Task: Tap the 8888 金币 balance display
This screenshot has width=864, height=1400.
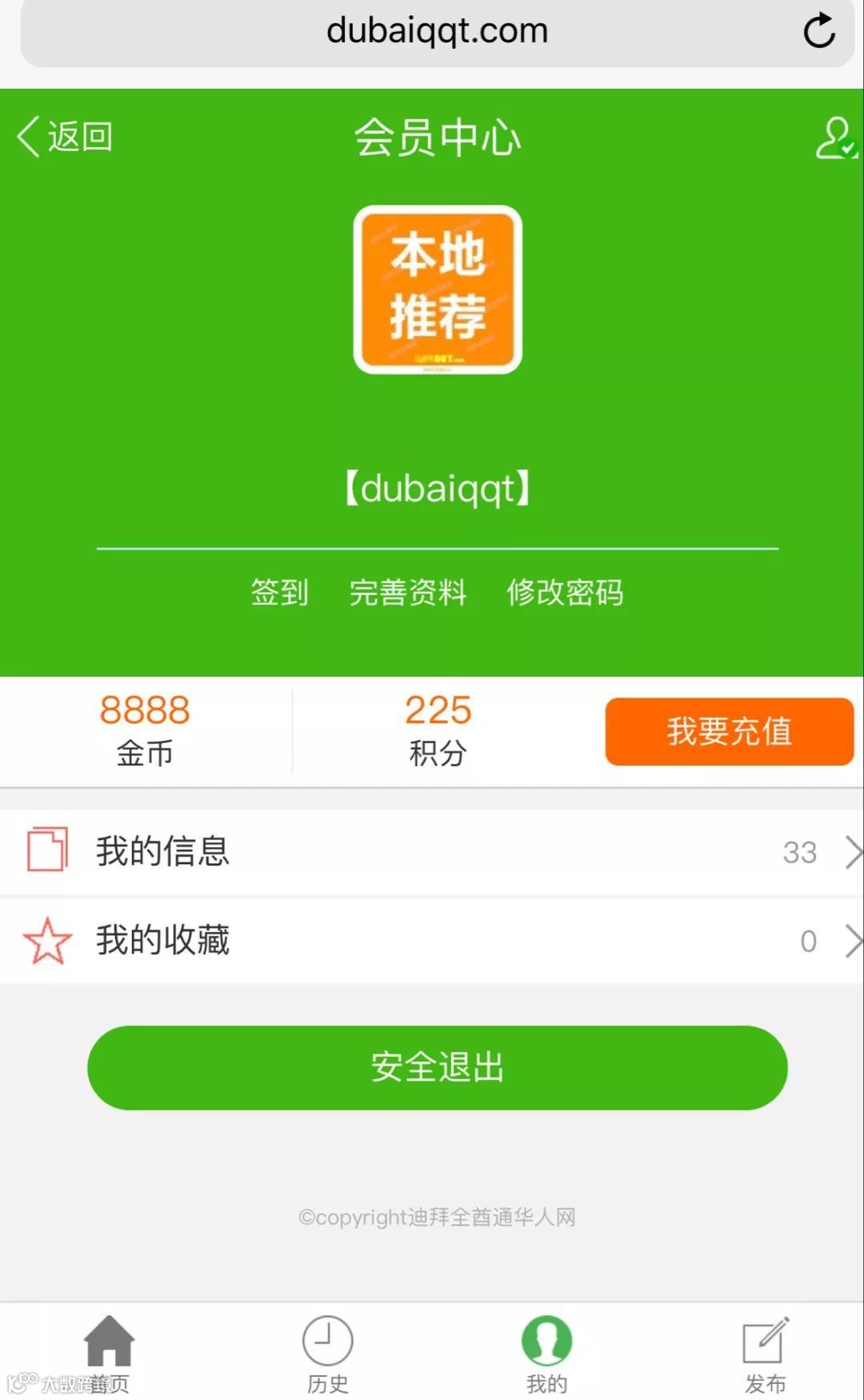Action: point(144,728)
